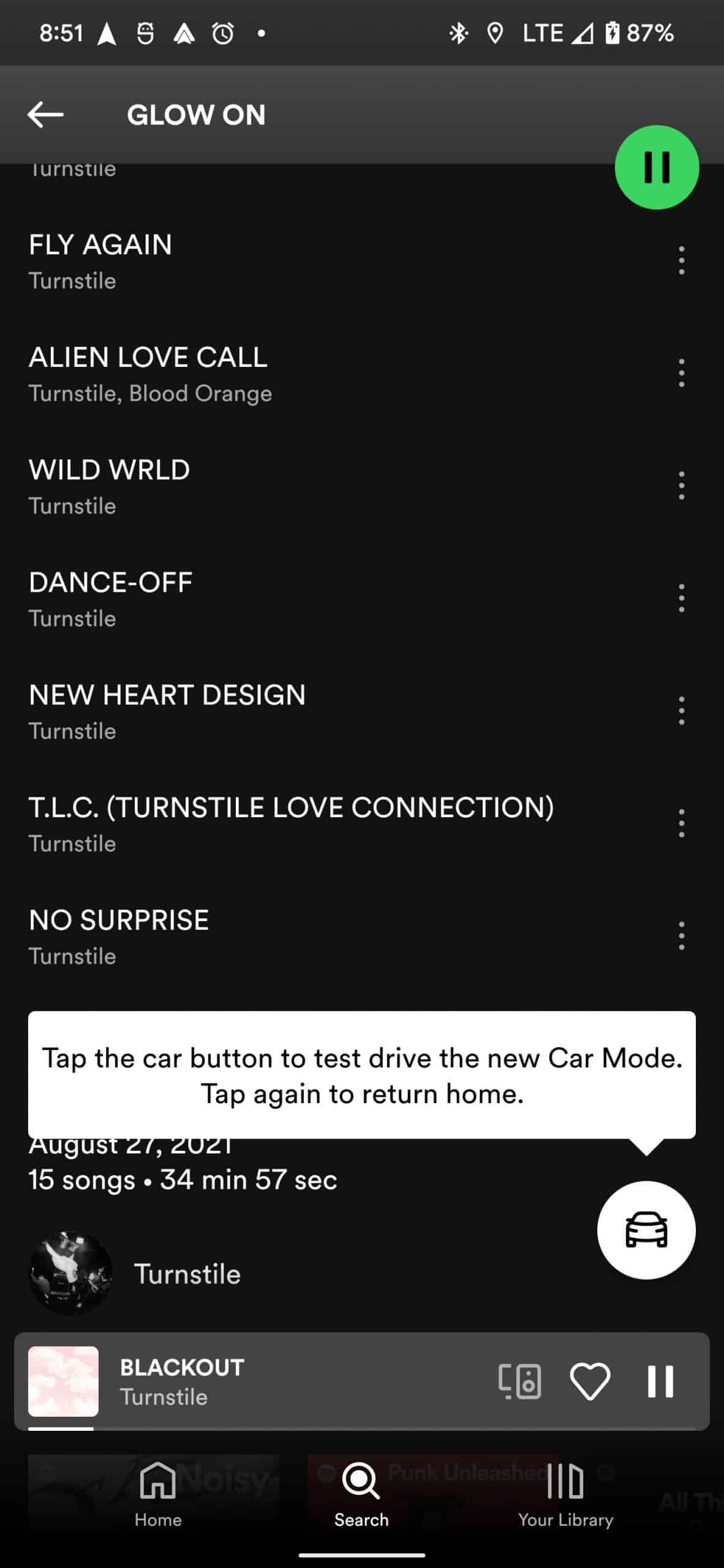This screenshot has height=1568, width=724.
Task: Tap the BLACKOUT album artwork thumbnail
Action: click(64, 1381)
